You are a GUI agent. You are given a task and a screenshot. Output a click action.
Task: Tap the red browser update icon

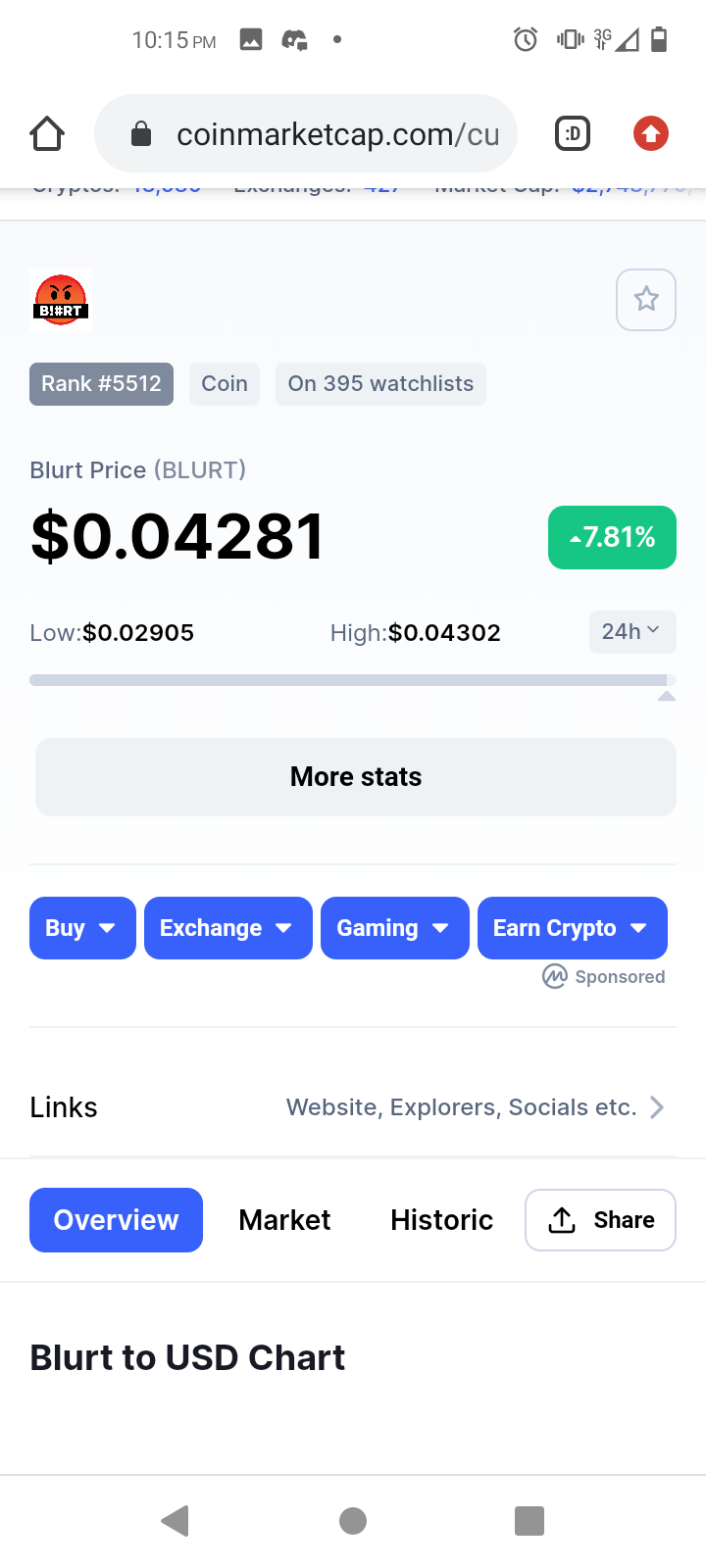(x=651, y=133)
